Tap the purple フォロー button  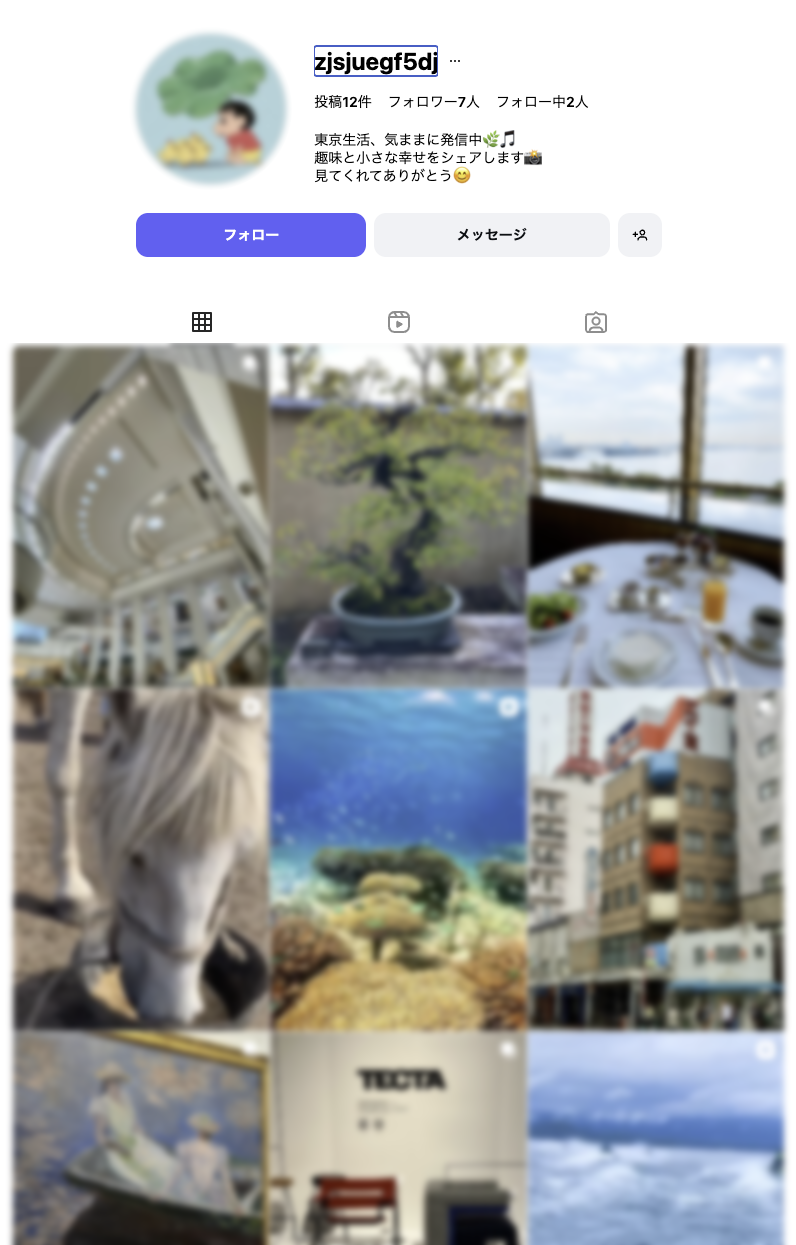point(251,235)
